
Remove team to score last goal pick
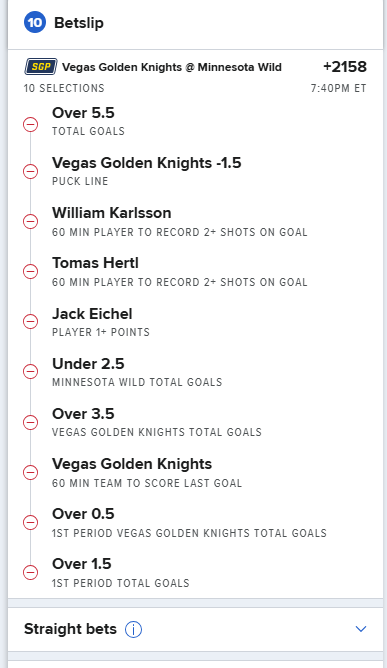[30, 472]
